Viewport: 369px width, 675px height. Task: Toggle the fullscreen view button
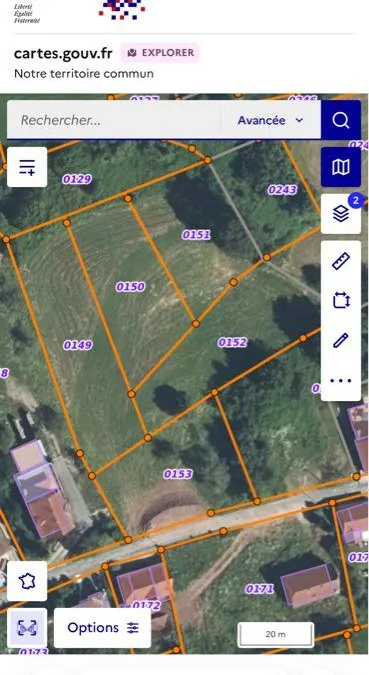[x=27, y=628]
